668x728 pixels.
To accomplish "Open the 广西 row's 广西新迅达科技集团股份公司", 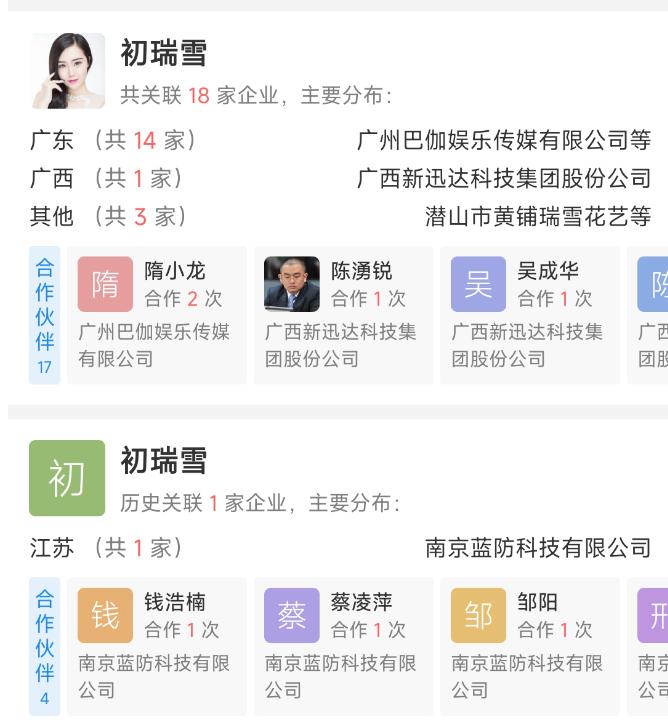I will pyautogui.click(x=504, y=178).
